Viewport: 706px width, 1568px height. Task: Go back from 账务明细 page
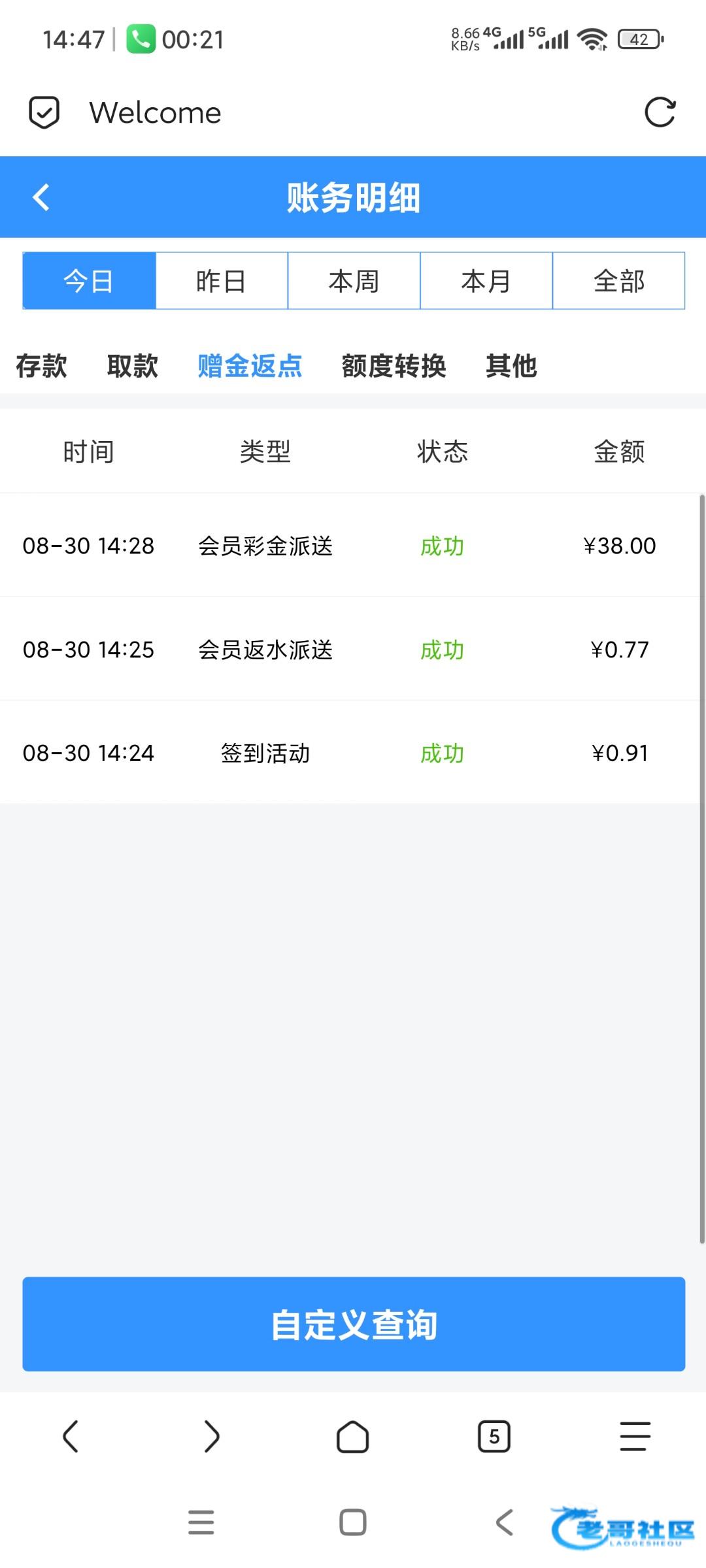click(41, 197)
